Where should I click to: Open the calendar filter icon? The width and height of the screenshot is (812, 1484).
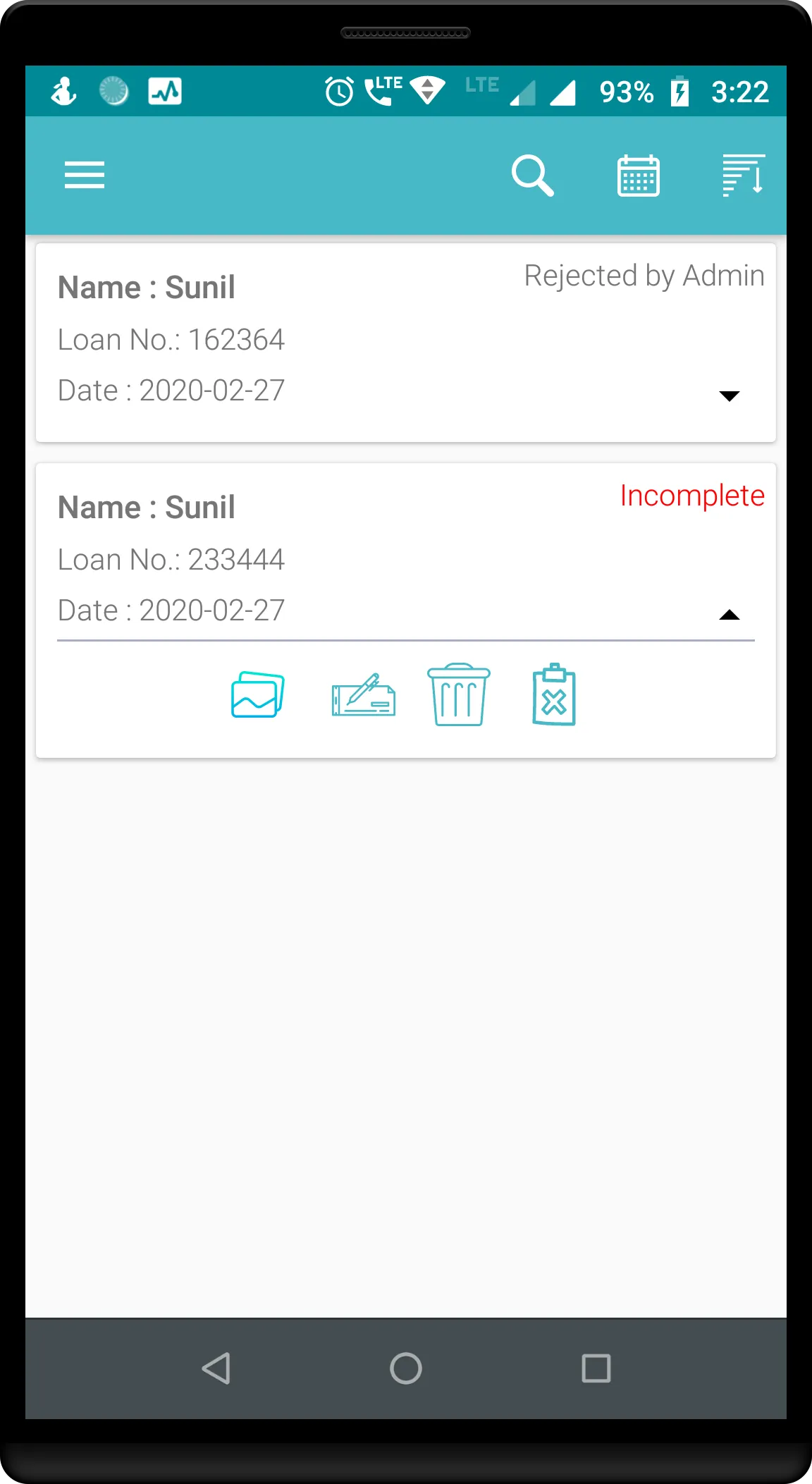(639, 176)
